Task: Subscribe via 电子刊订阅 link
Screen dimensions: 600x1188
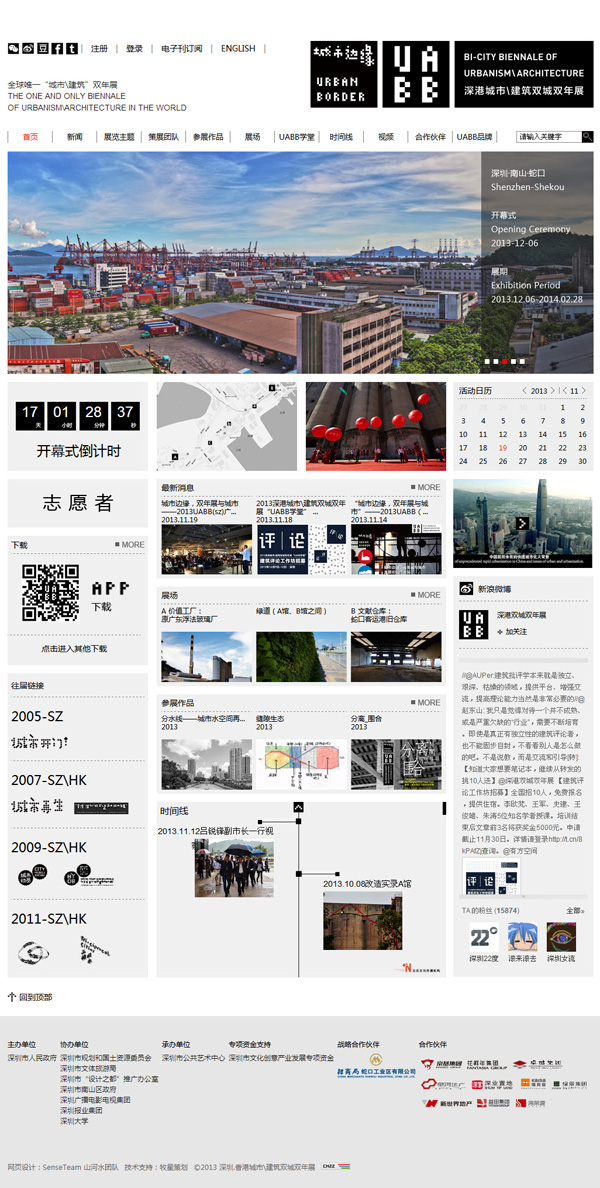Action: [x=181, y=49]
